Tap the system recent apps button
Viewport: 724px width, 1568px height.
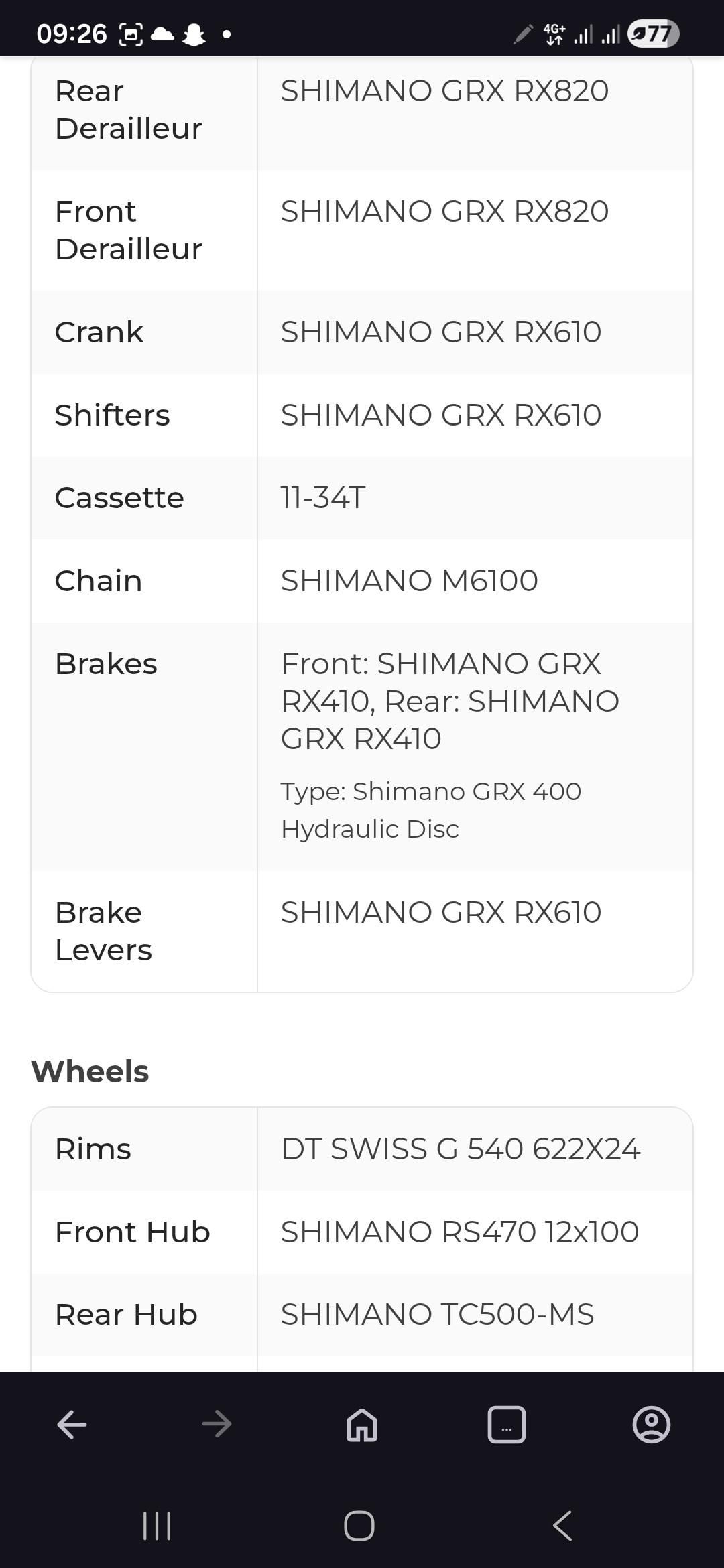click(157, 1526)
